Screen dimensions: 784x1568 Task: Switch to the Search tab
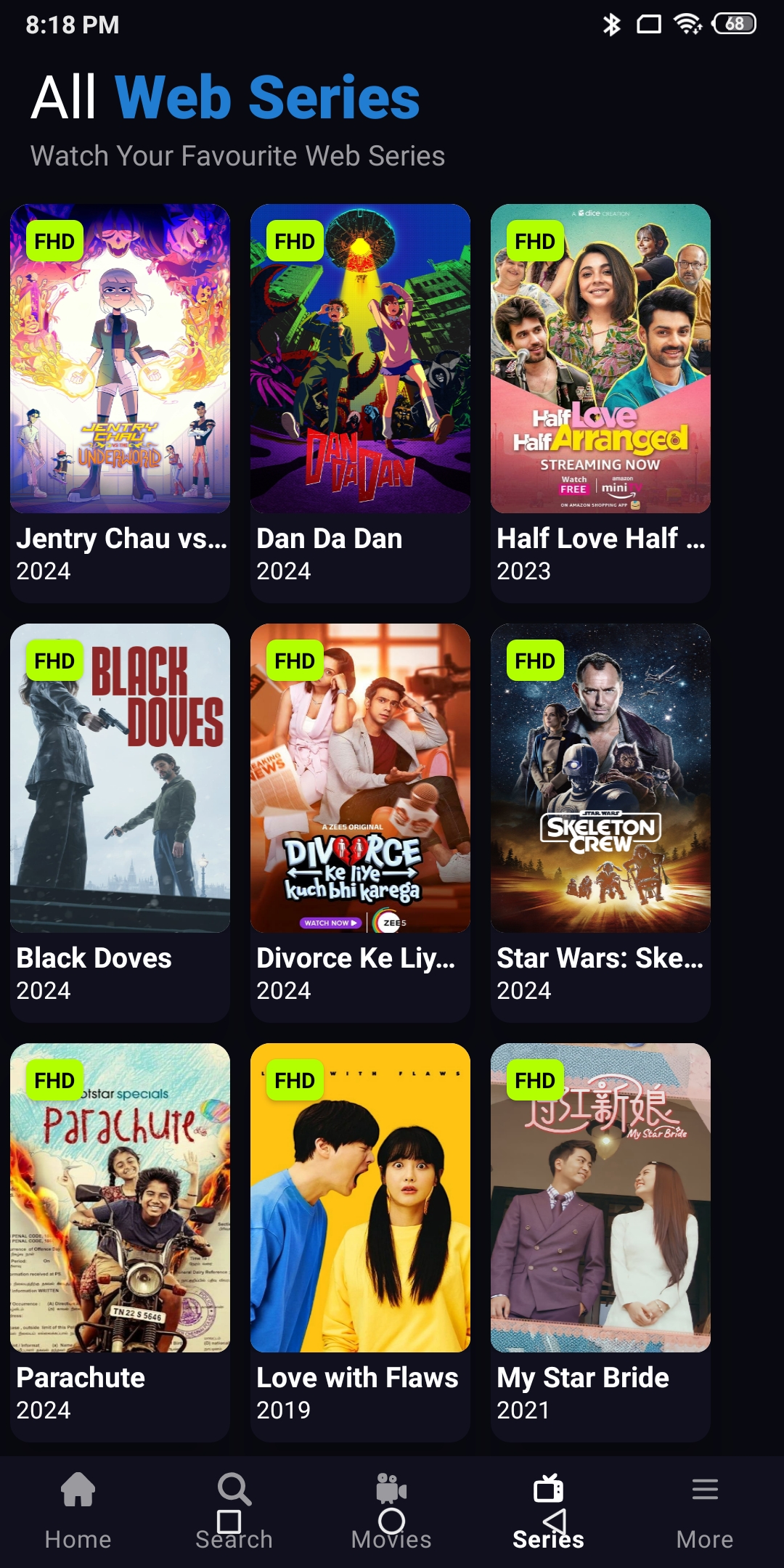[x=234, y=1511]
